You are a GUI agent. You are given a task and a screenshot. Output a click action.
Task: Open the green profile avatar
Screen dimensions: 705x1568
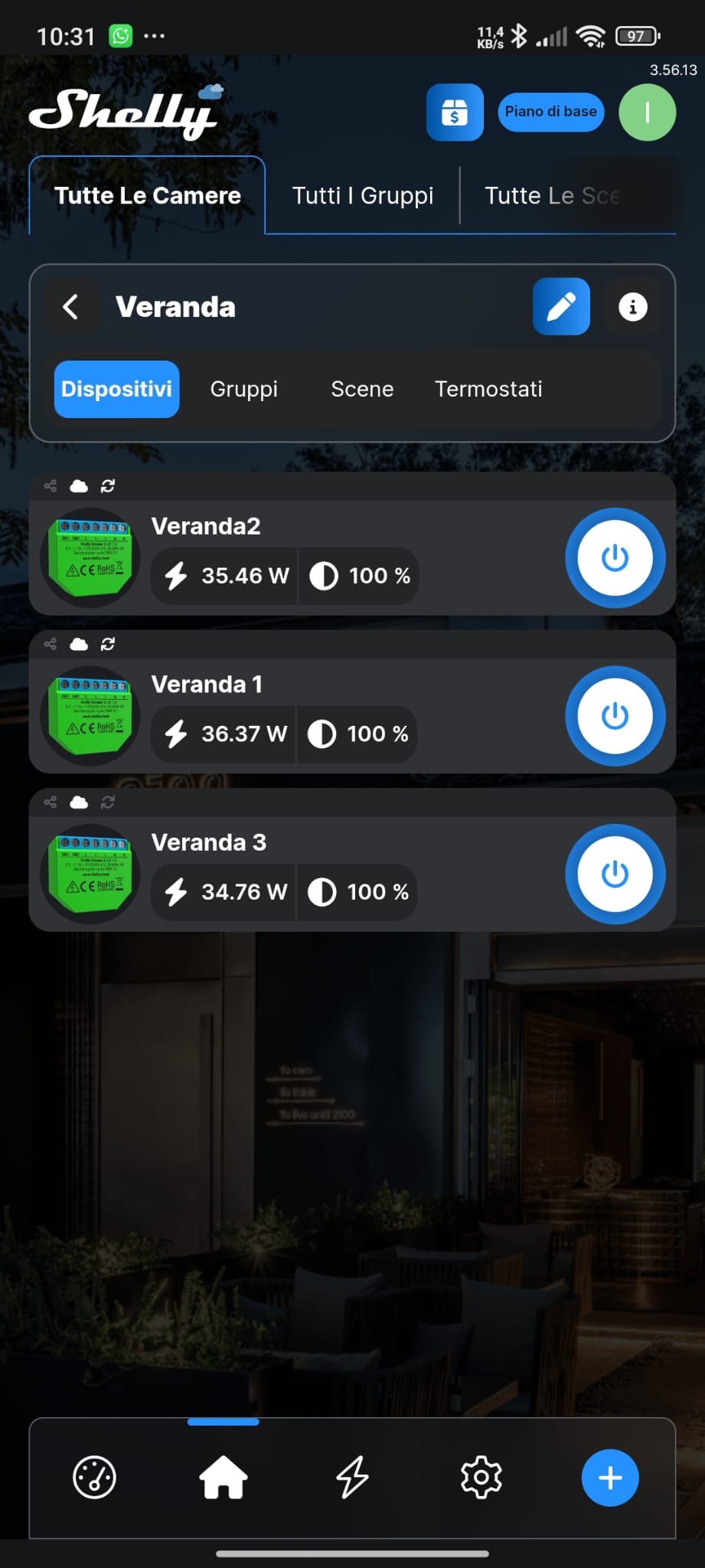(647, 113)
